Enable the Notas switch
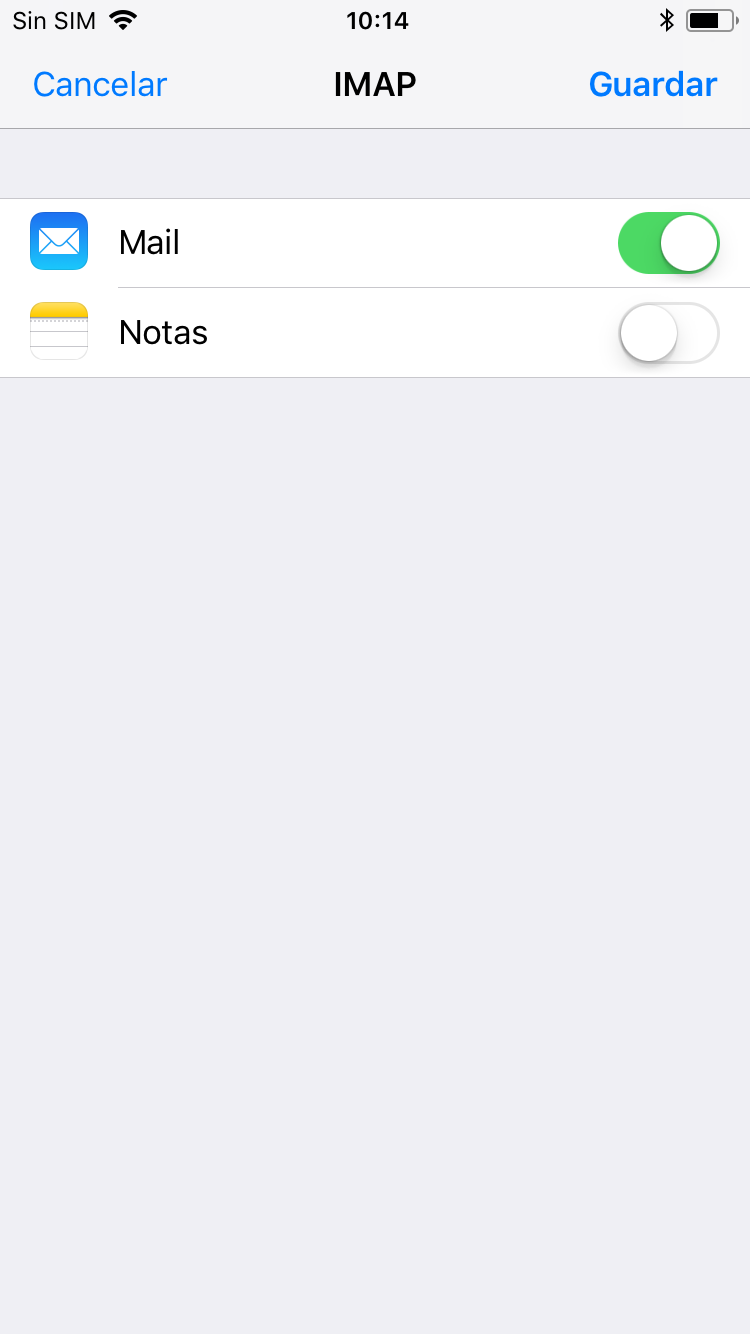 (669, 333)
